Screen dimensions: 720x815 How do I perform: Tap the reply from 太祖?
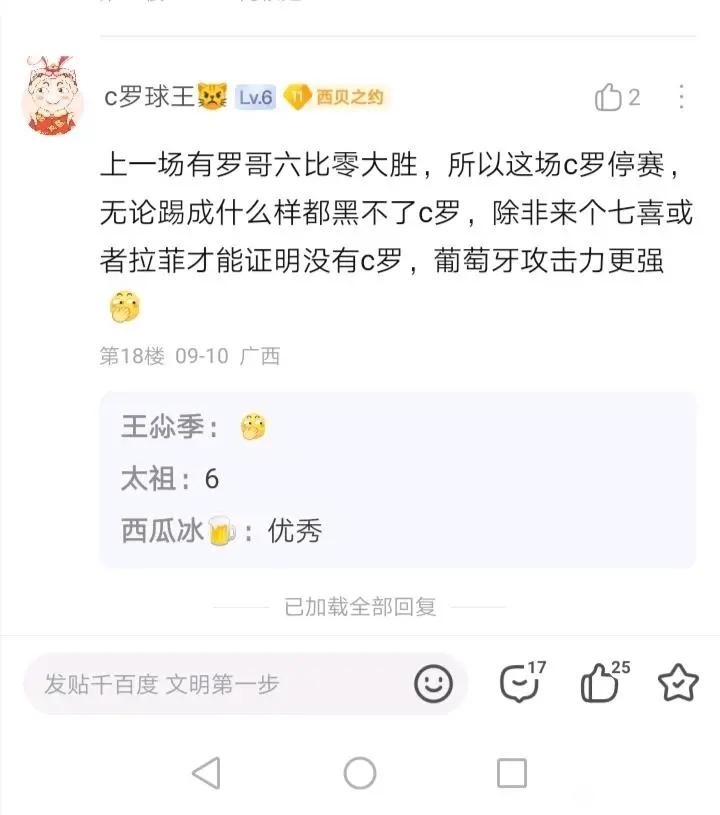tap(170, 479)
